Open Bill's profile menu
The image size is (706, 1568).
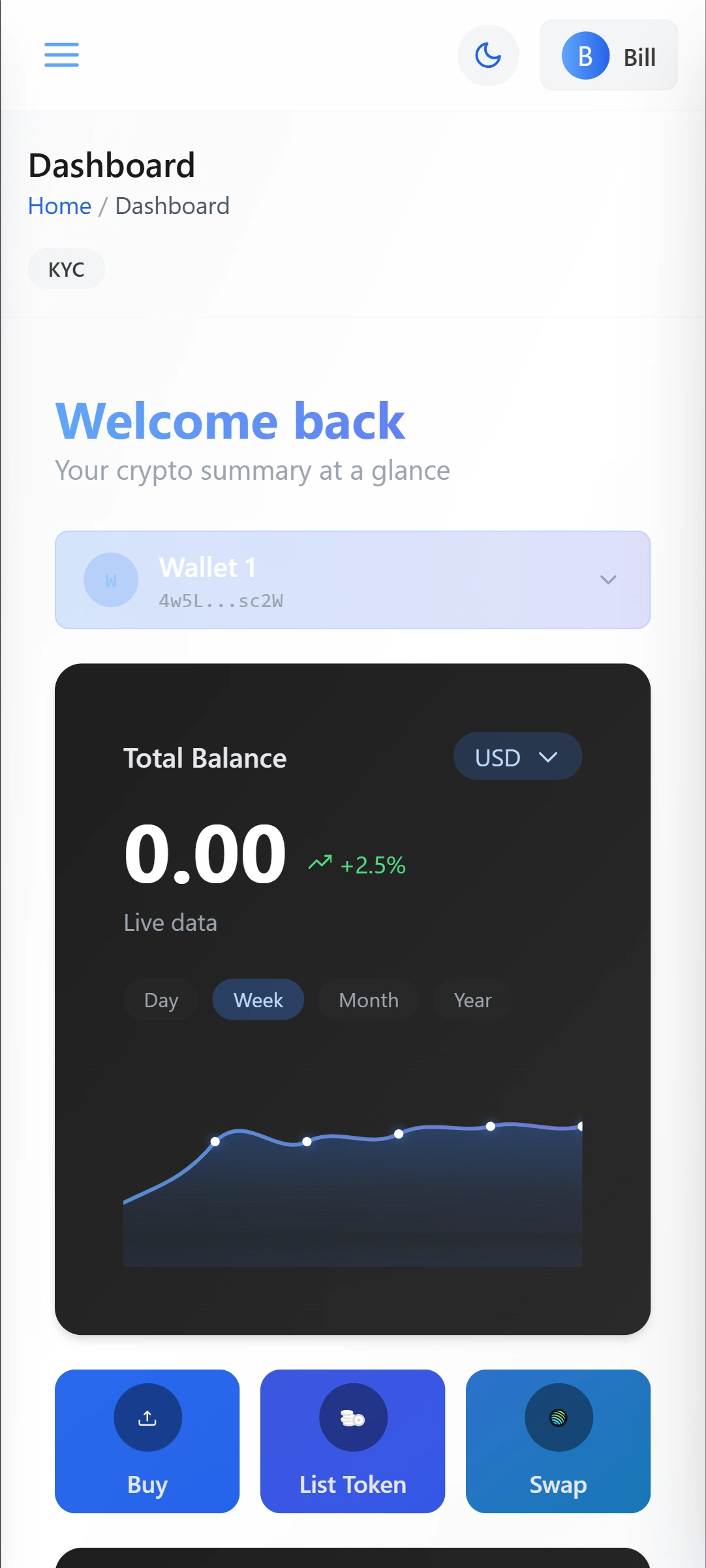(608, 55)
